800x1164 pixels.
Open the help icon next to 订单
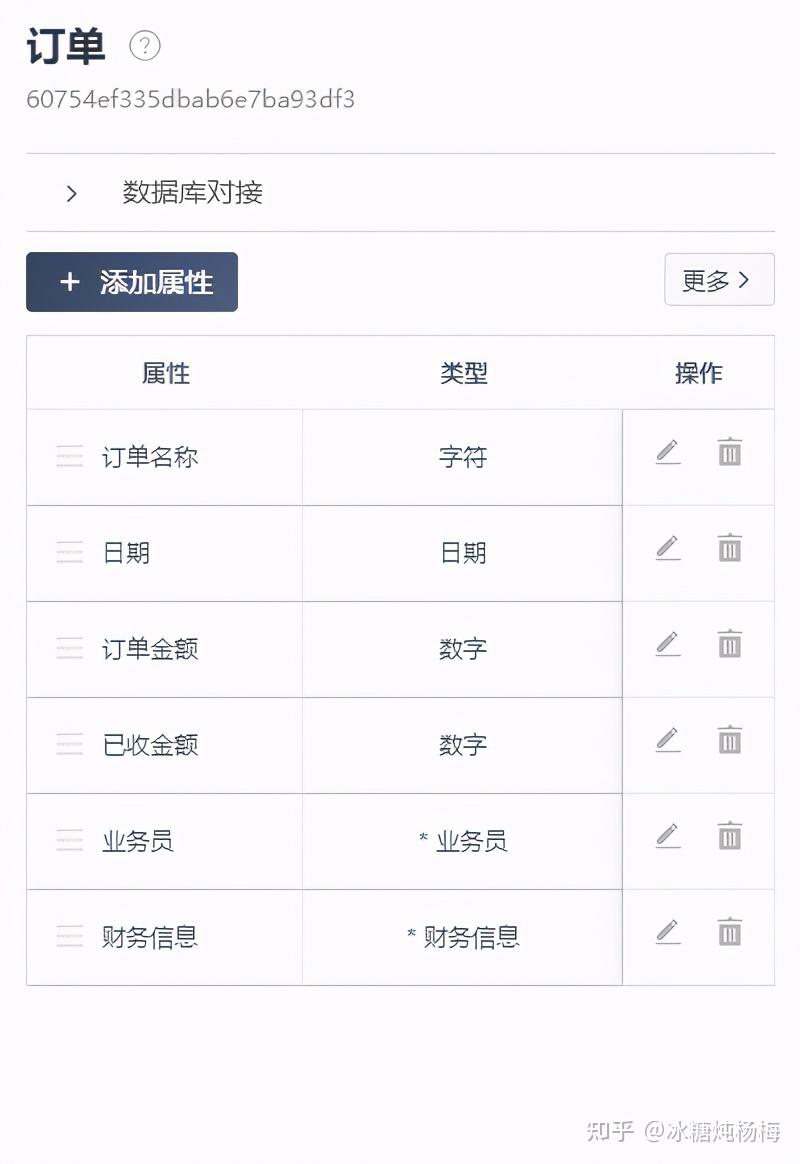pos(145,46)
